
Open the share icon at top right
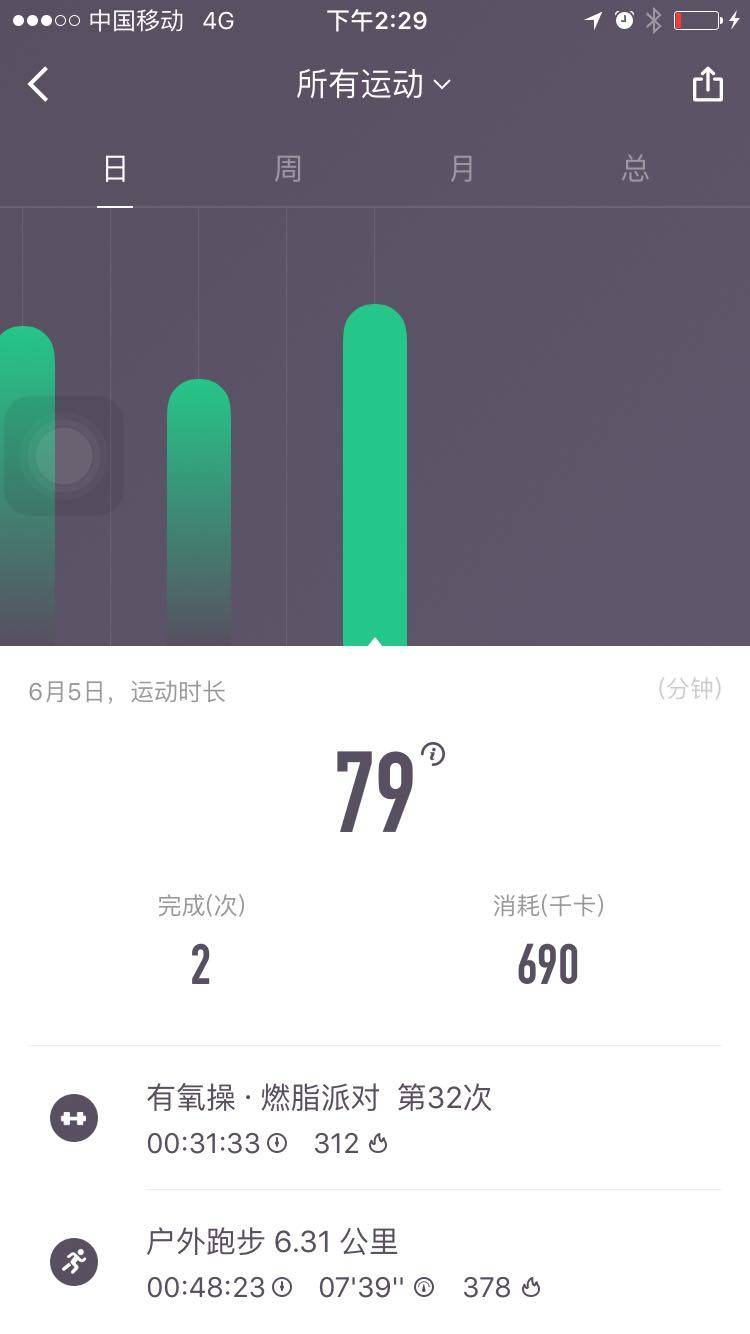pos(707,85)
